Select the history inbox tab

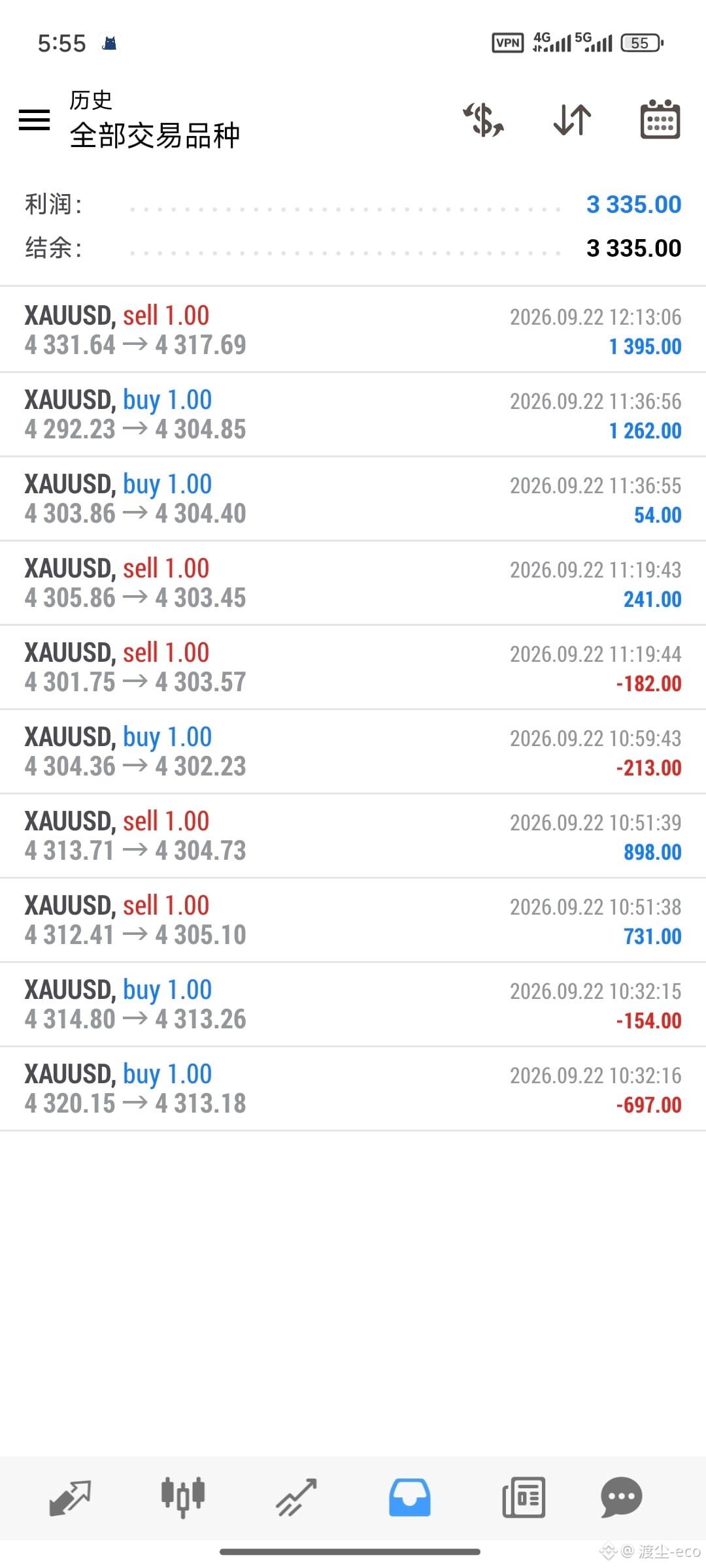click(410, 1497)
